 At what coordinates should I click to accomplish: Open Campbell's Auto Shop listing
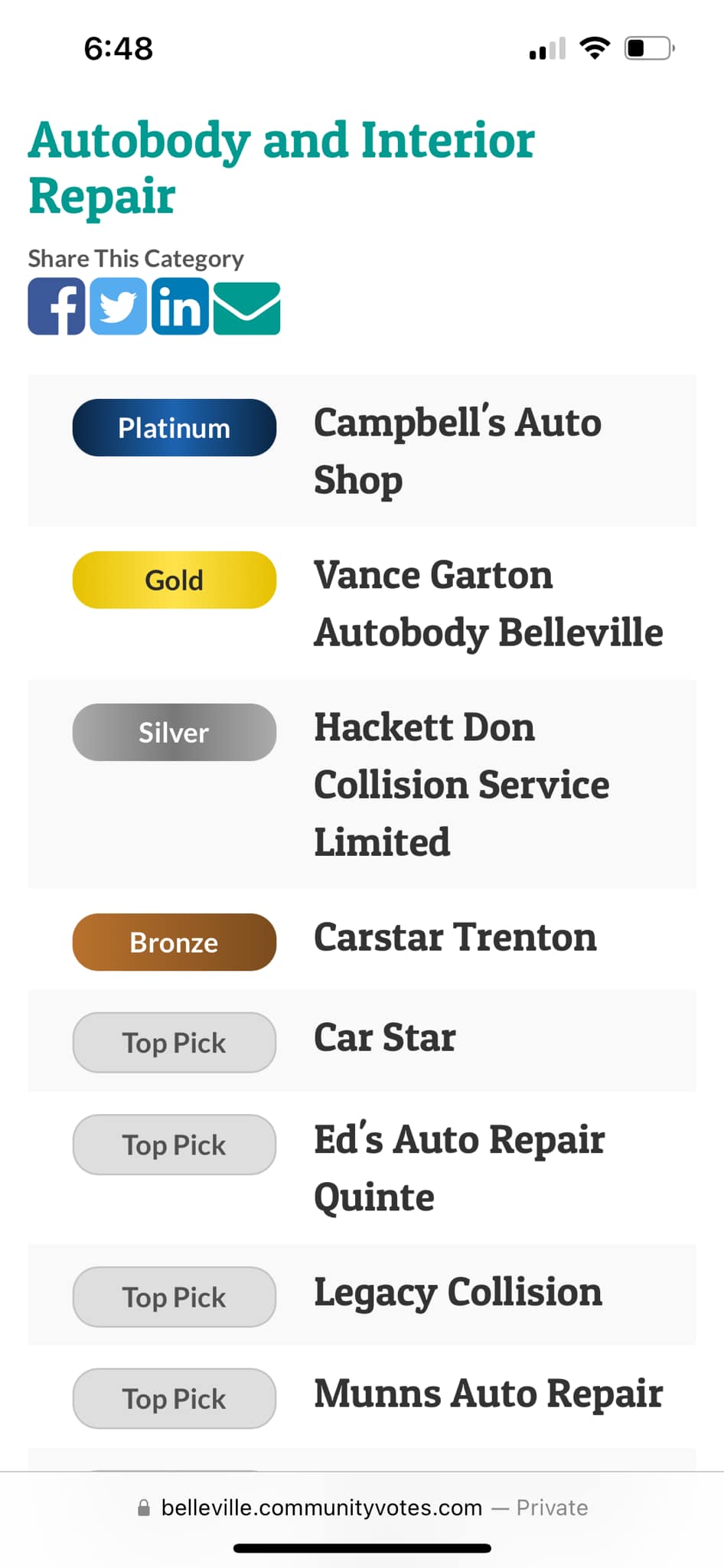pyautogui.click(x=457, y=450)
